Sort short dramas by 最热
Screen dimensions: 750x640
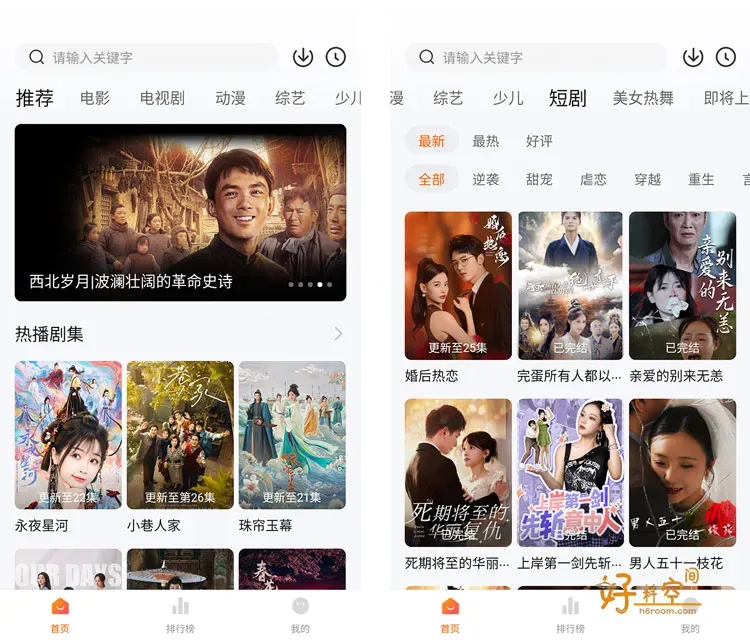click(x=485, y=141)
